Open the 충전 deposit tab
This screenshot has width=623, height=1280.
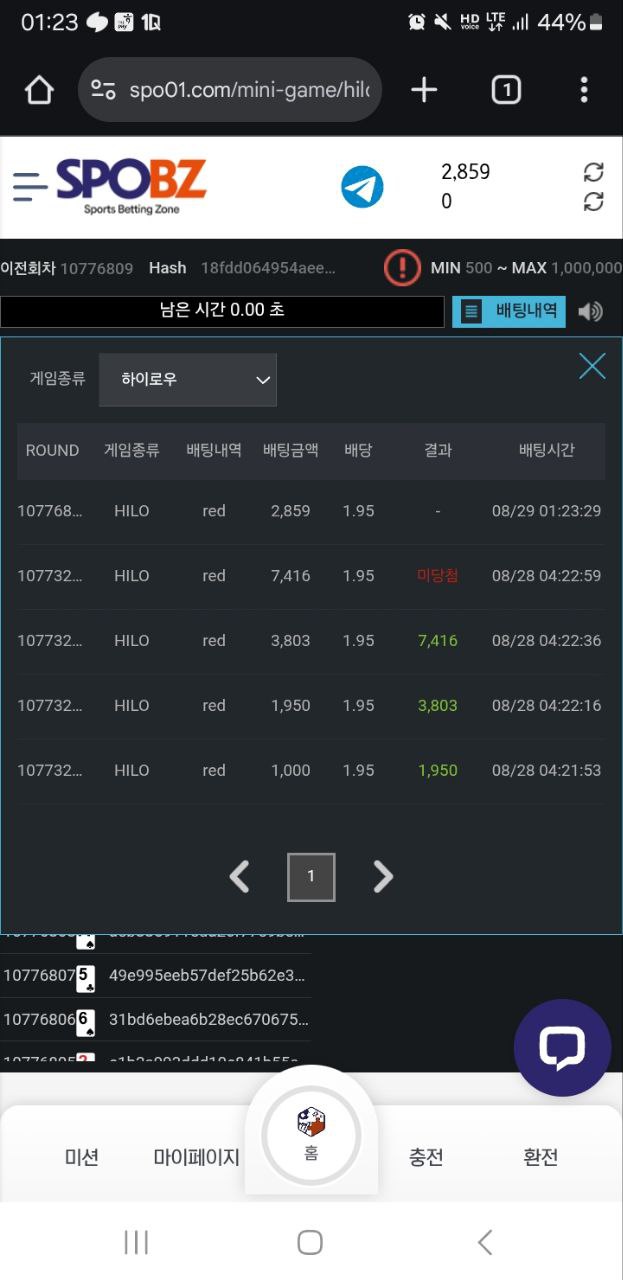[426, 1157]
